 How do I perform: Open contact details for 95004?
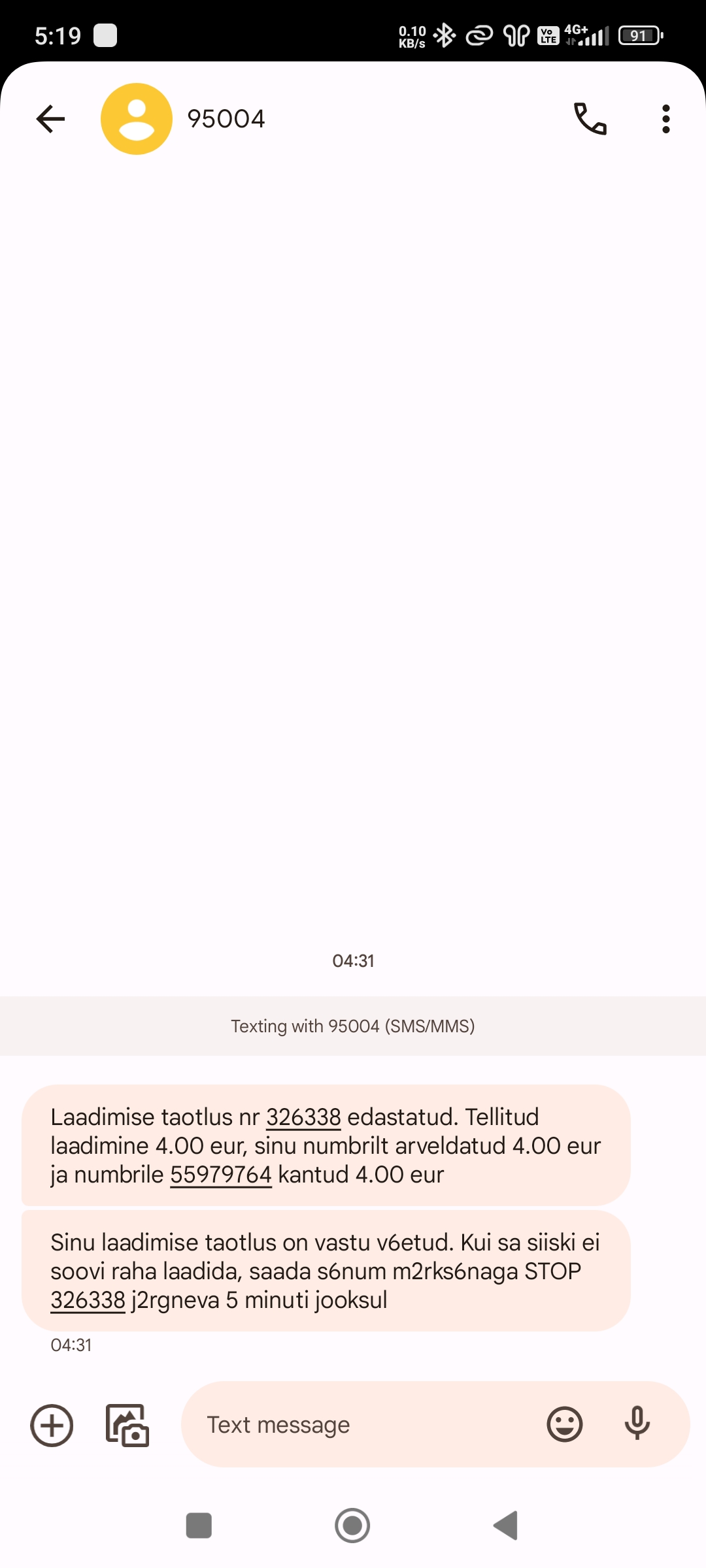[x=137, y=119]
